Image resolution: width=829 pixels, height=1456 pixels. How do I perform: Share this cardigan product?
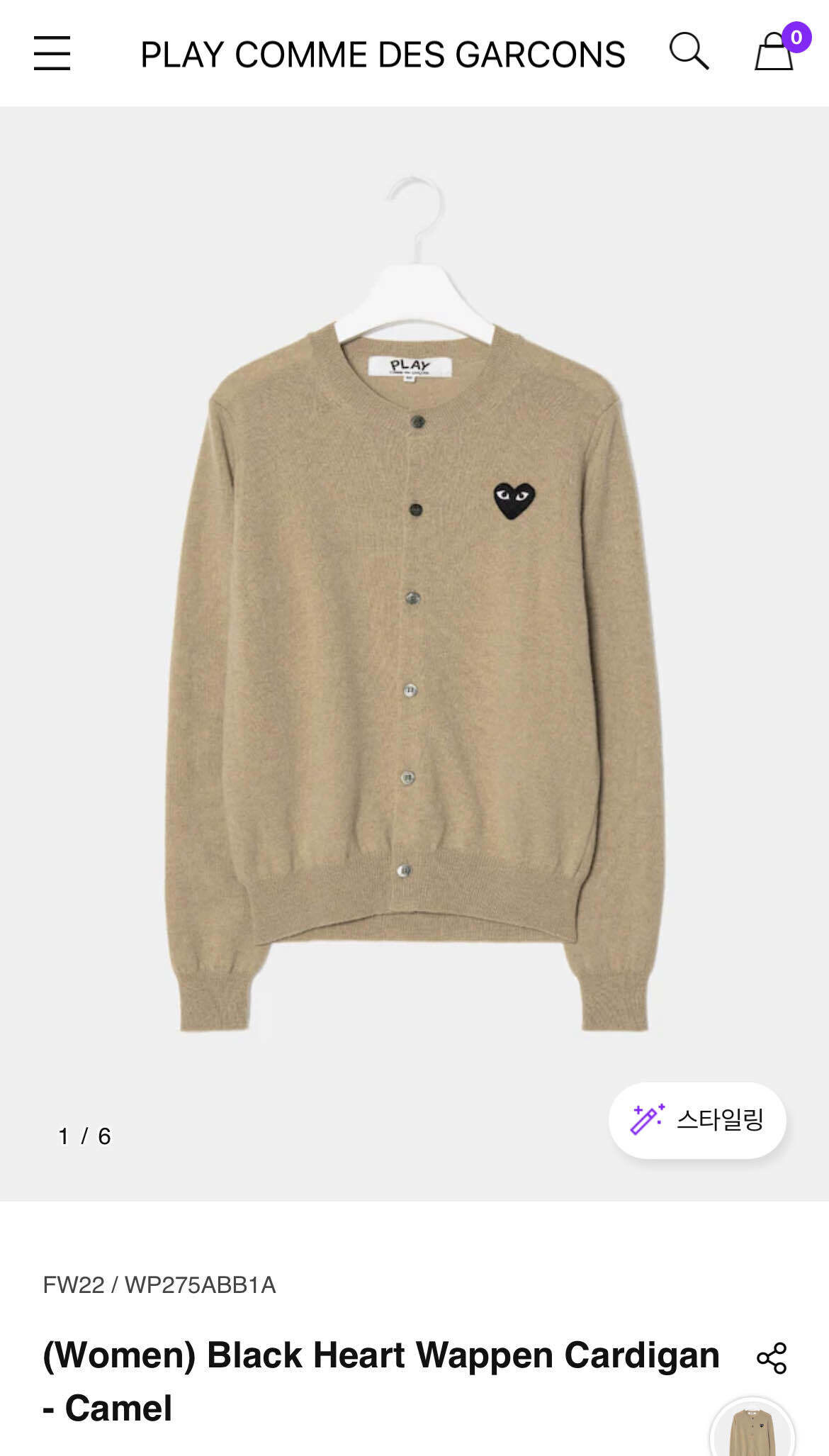pos(772,1358)
